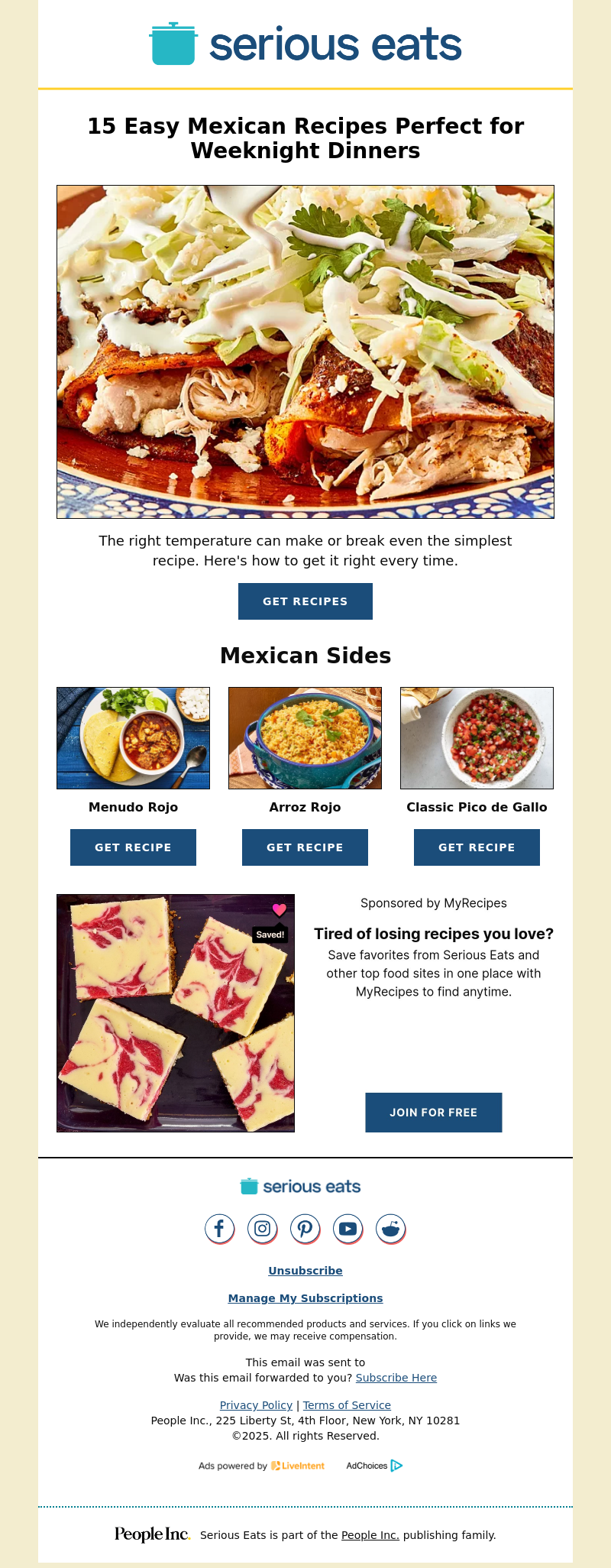Get the Menudo Rojo recipe

[x=133, y=847]
